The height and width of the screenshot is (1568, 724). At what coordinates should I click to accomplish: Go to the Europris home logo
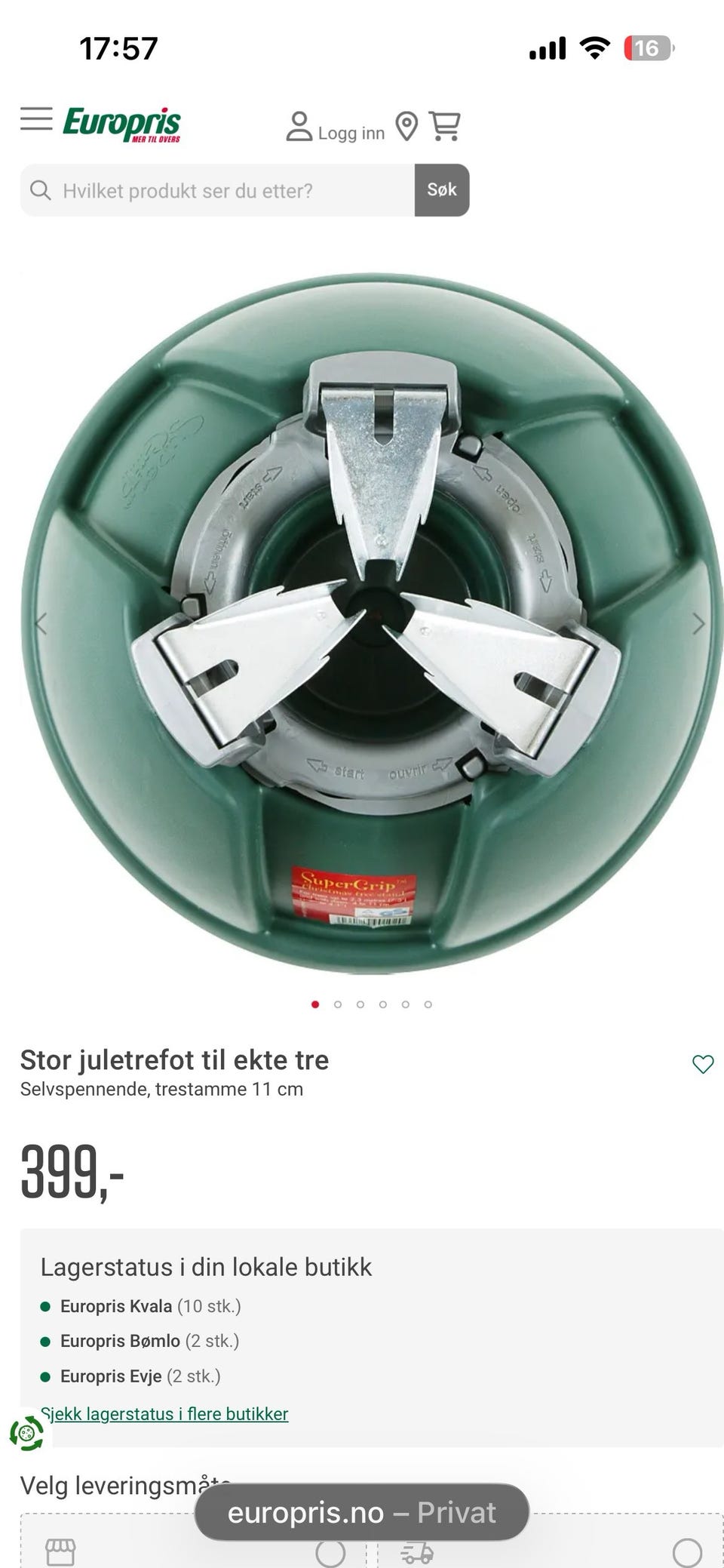[x=122, y=124]
